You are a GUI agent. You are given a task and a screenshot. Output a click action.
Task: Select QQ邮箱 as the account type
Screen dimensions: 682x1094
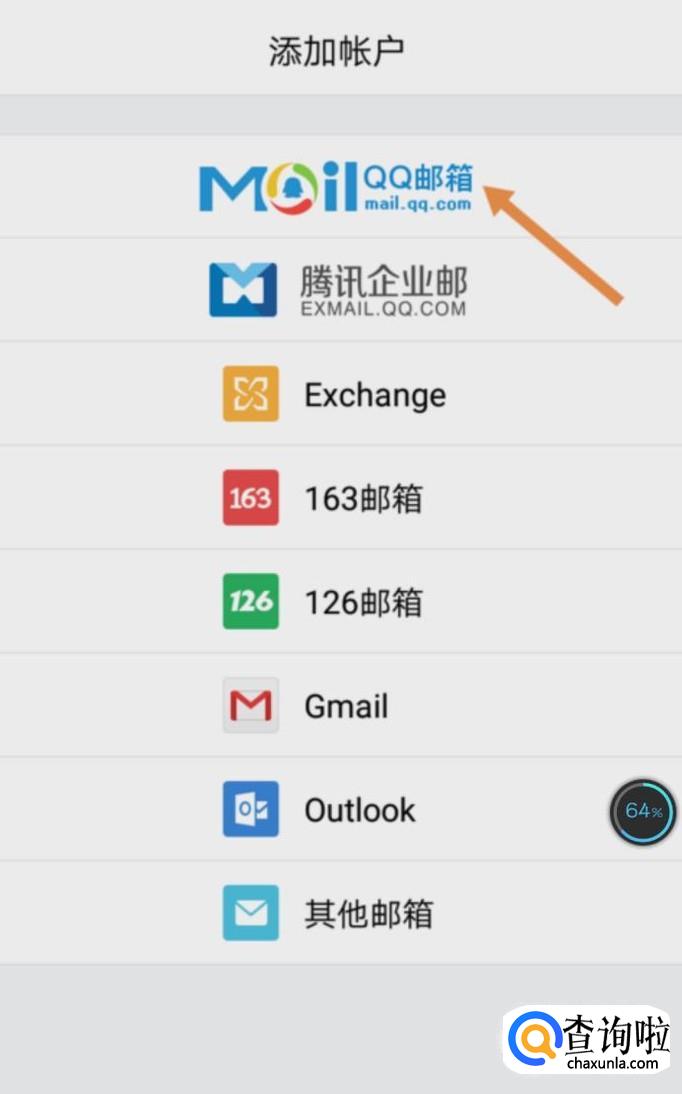336,187
